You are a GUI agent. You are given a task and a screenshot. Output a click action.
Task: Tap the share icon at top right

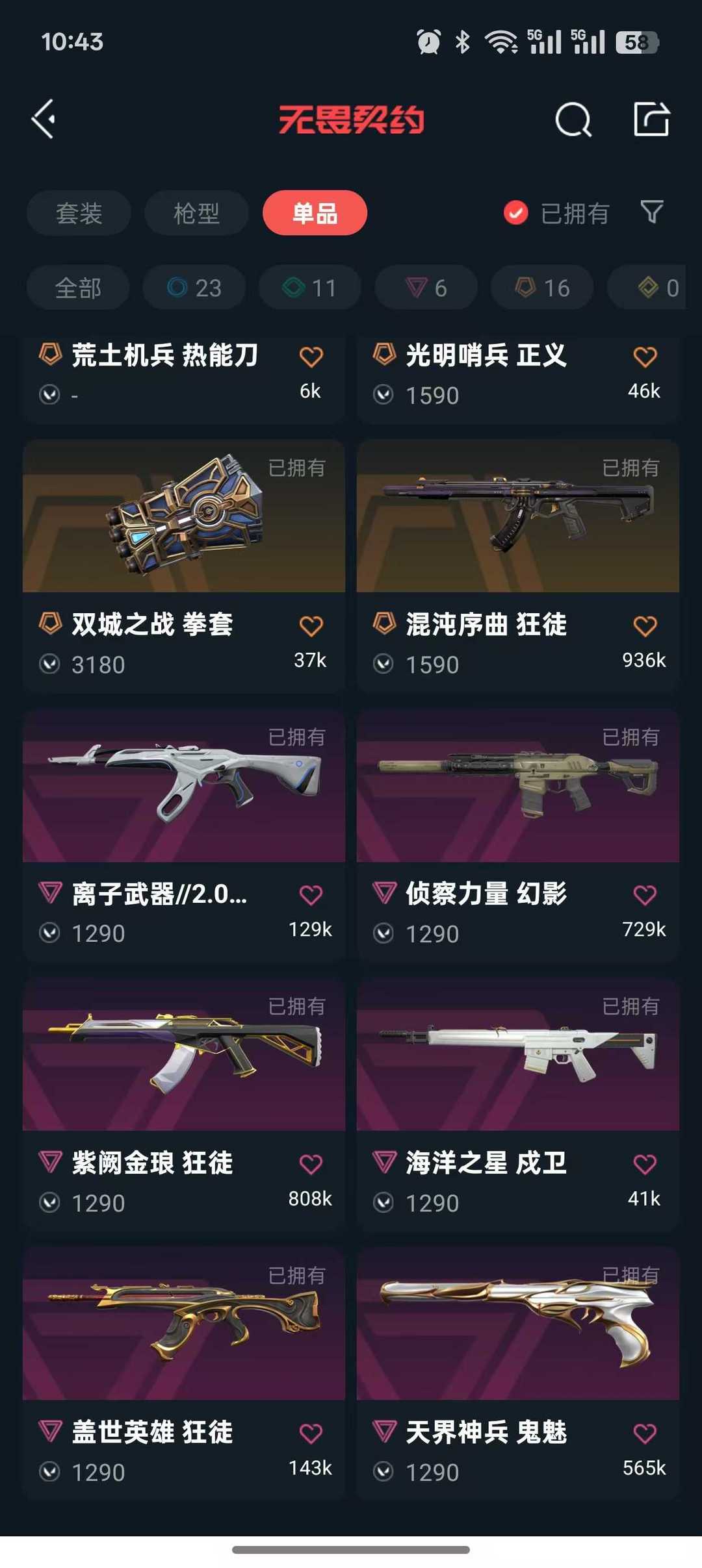pos(652,119)
